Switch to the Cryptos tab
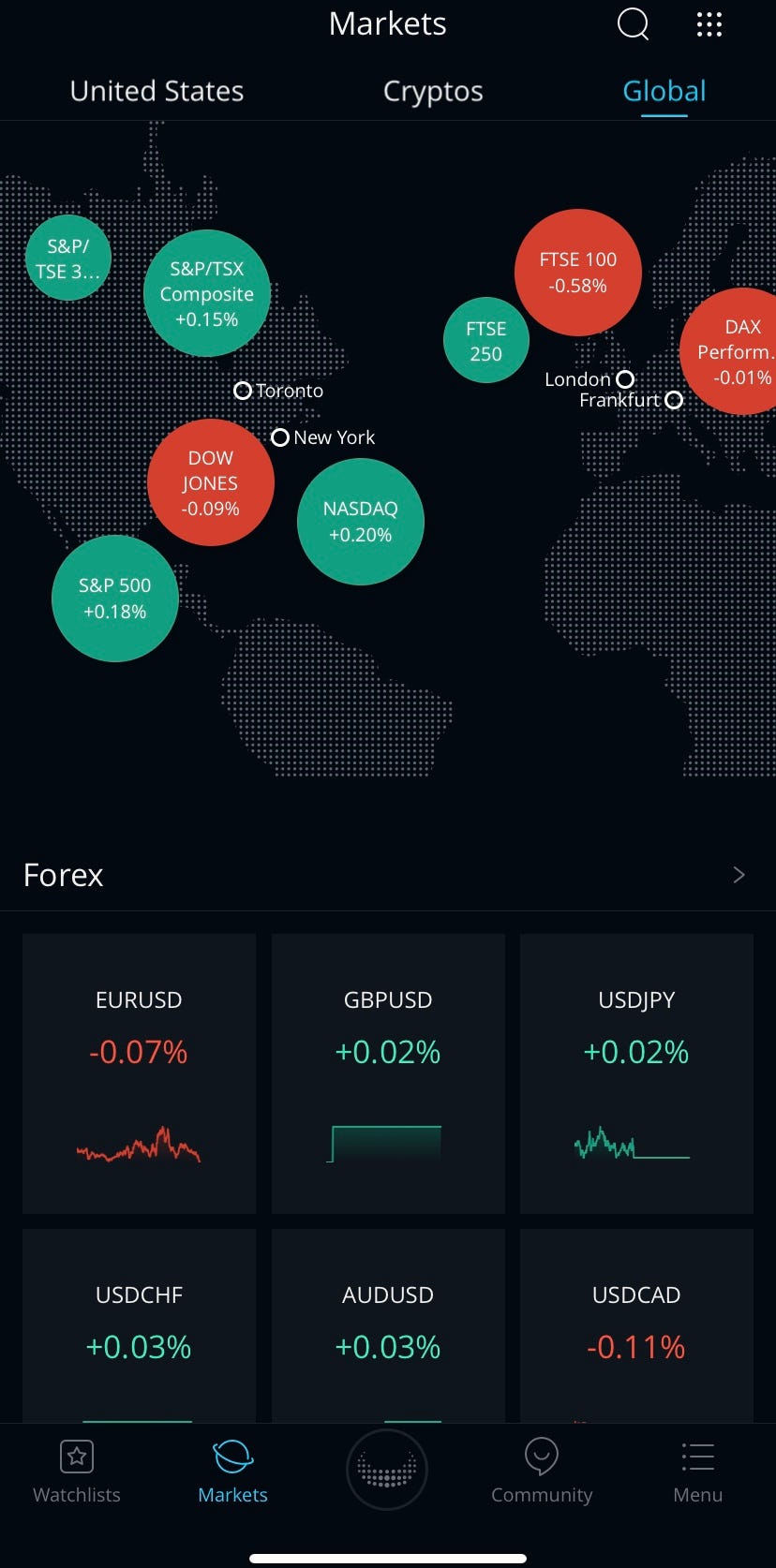776x1568 pixels. pyautogui.click(x=433, y=91)
